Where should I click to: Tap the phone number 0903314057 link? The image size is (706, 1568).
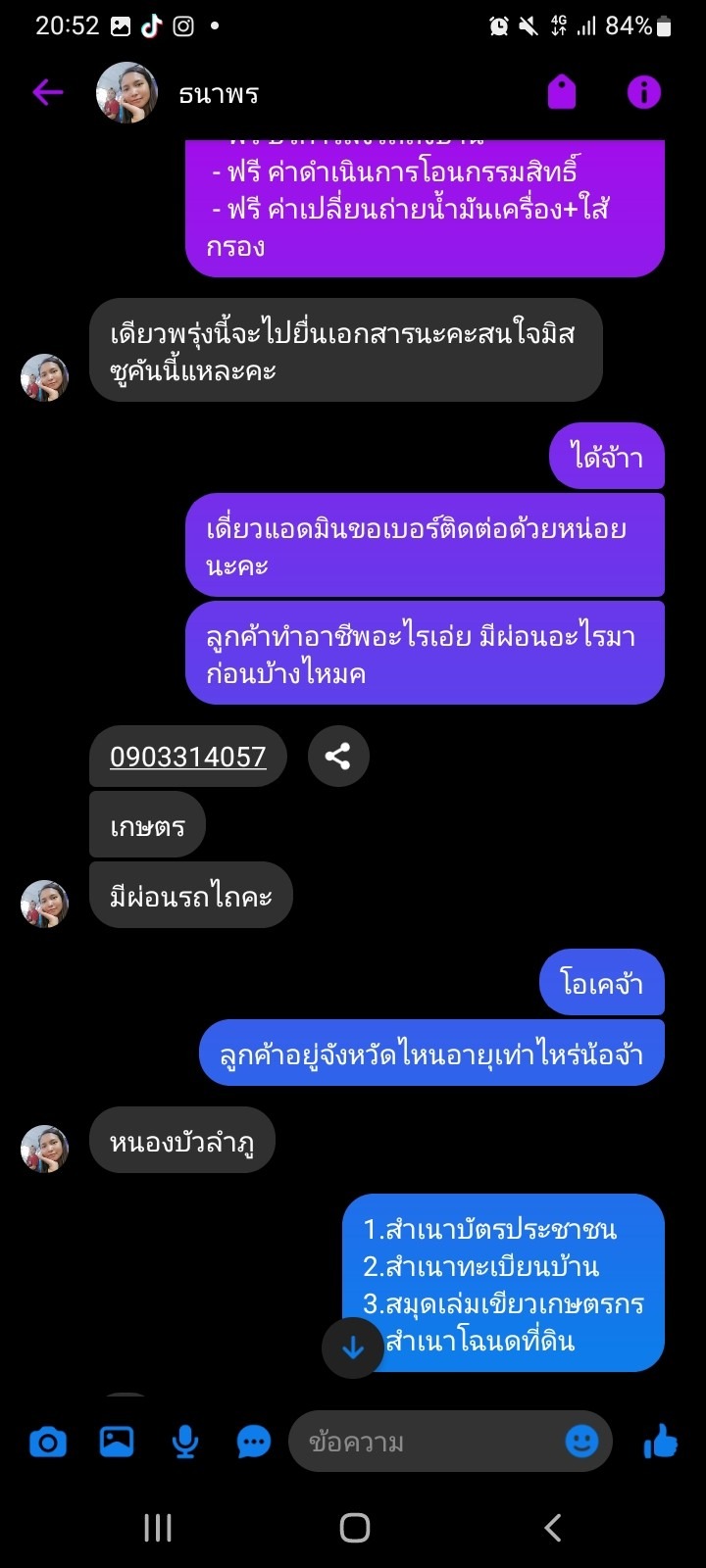pyautogui.click(x=188, y=757)
